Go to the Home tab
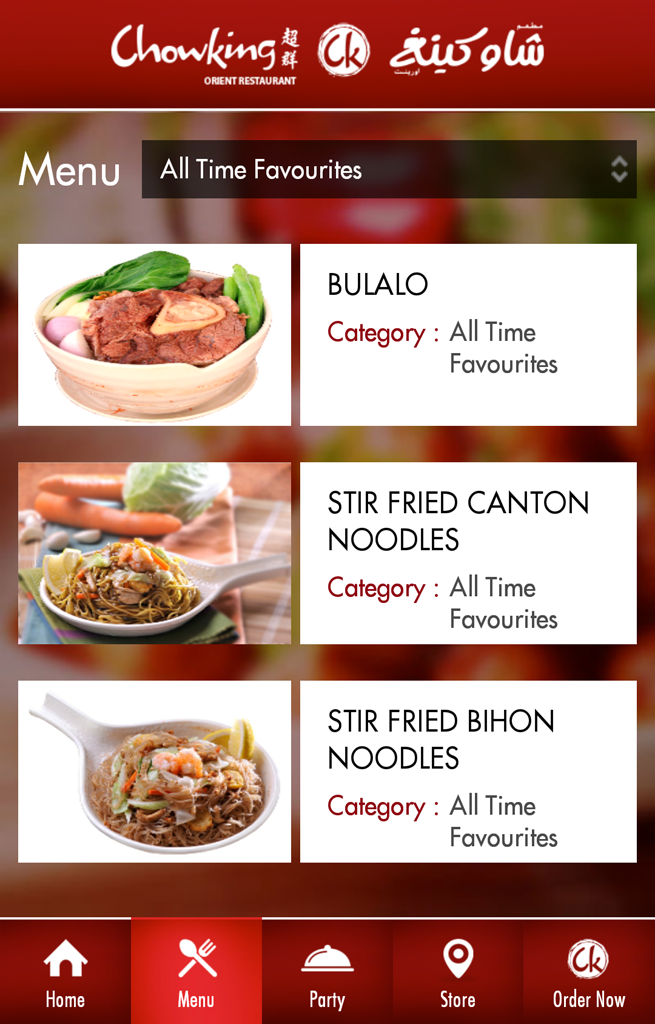 coord(65,972)
